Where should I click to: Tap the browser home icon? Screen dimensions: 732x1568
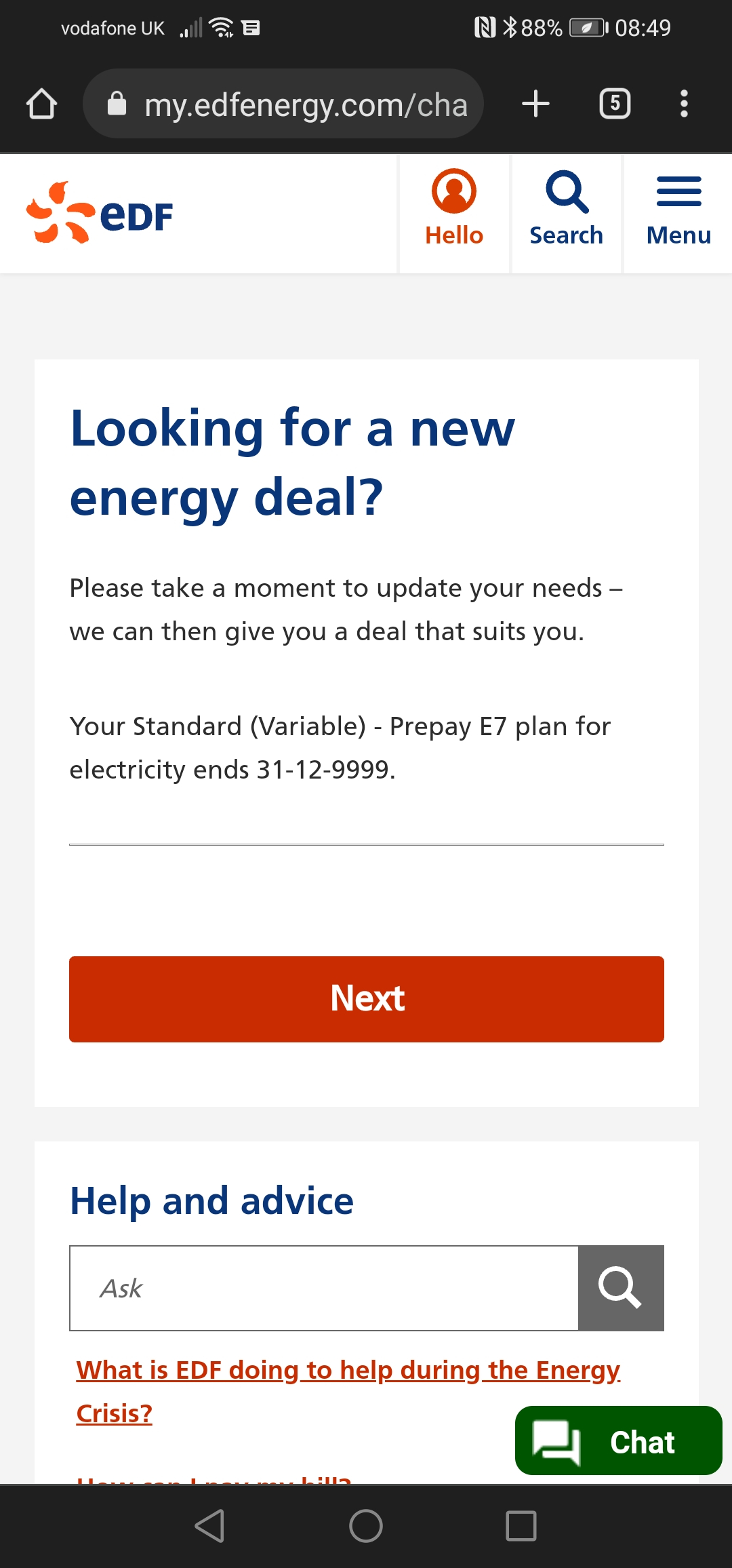[41, 104]
